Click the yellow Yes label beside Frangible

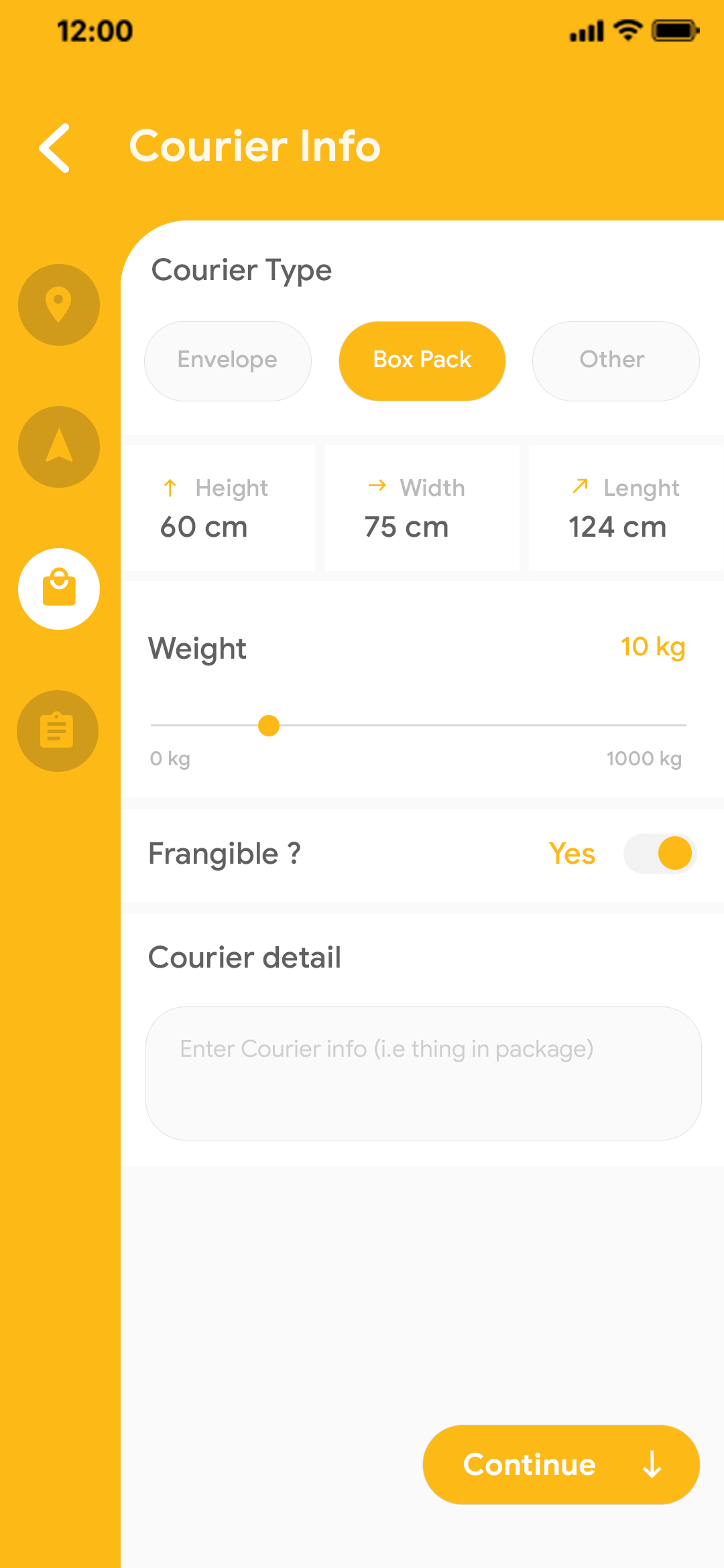[x=572, y=853]
